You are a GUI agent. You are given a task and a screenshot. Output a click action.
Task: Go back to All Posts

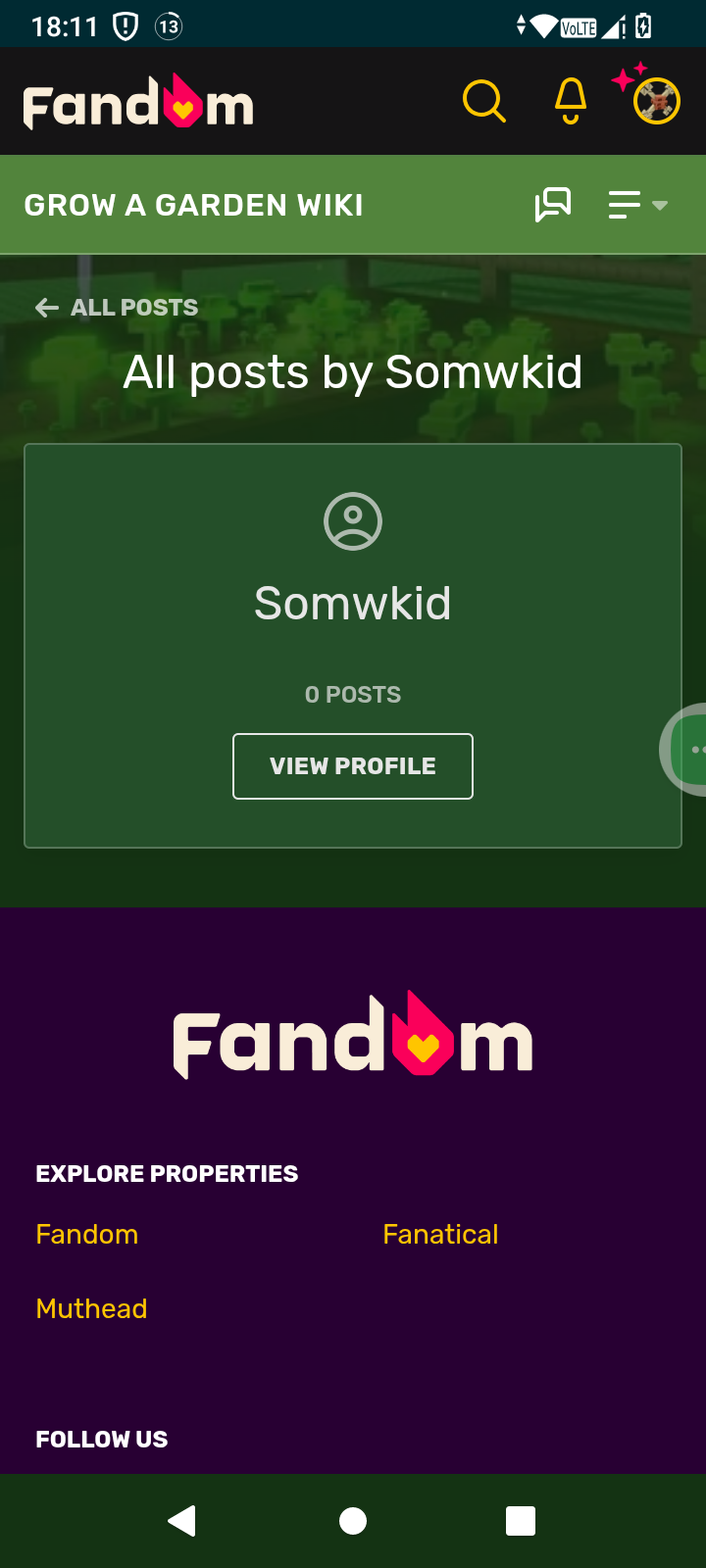tap(117, 308)
